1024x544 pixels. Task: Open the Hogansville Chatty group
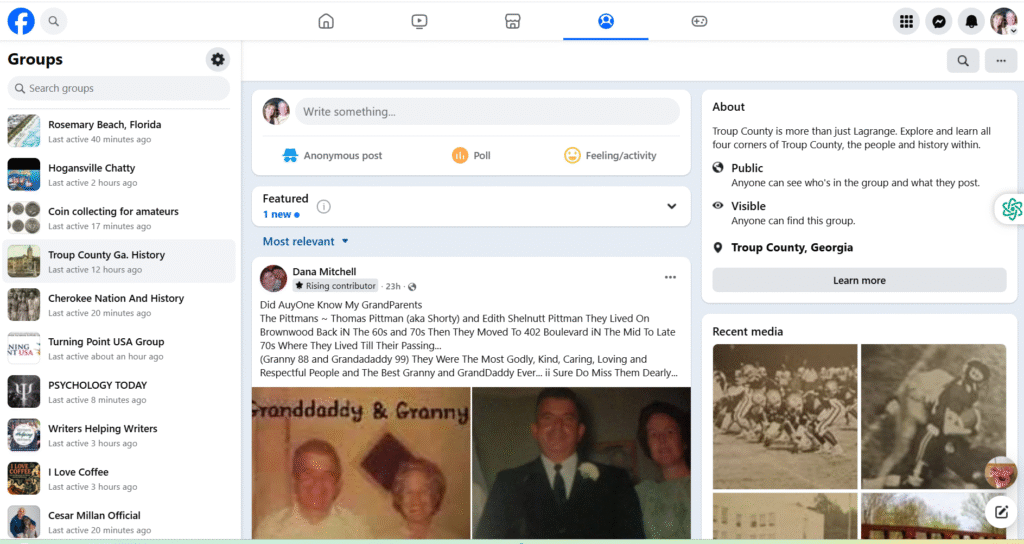tap(91, 168)
